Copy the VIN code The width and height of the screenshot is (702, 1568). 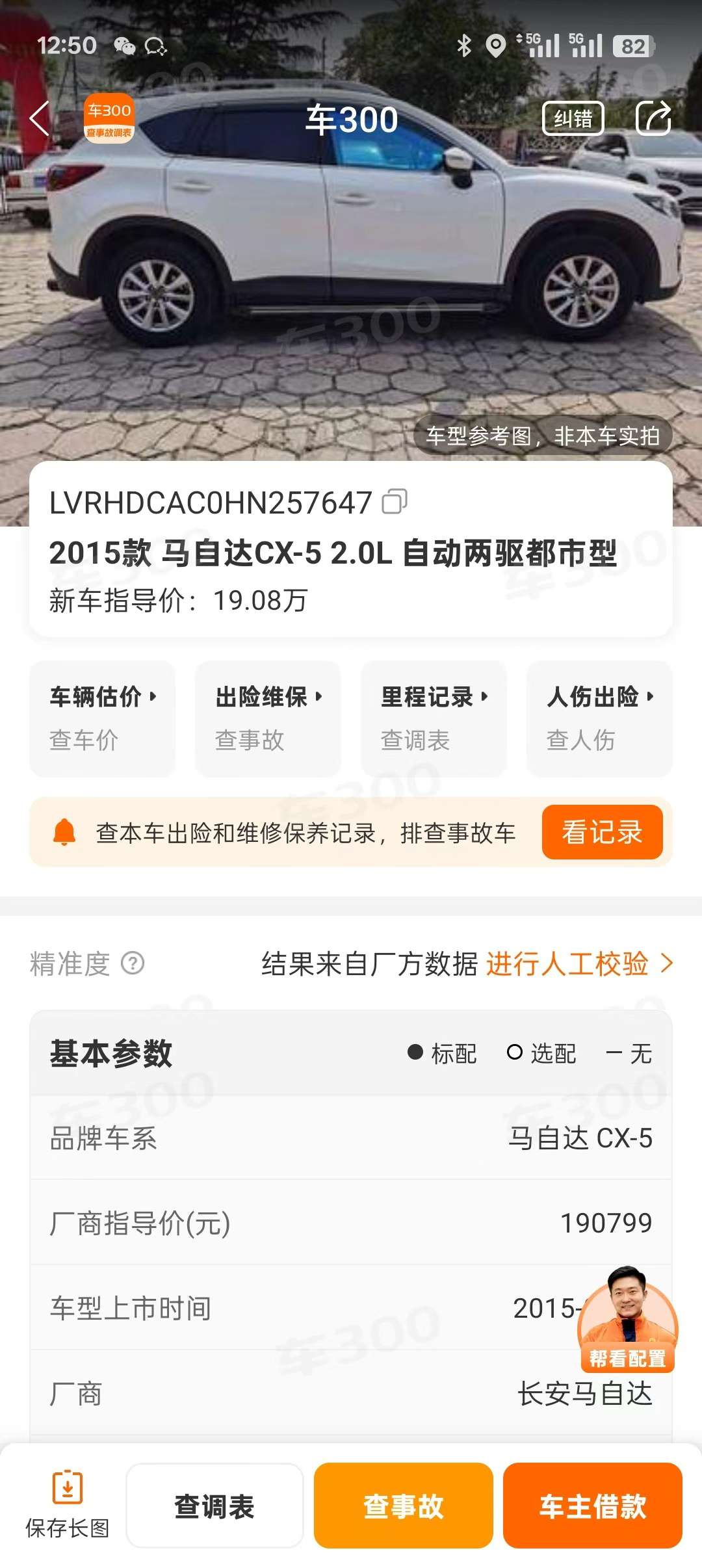(x=395, y=501)
